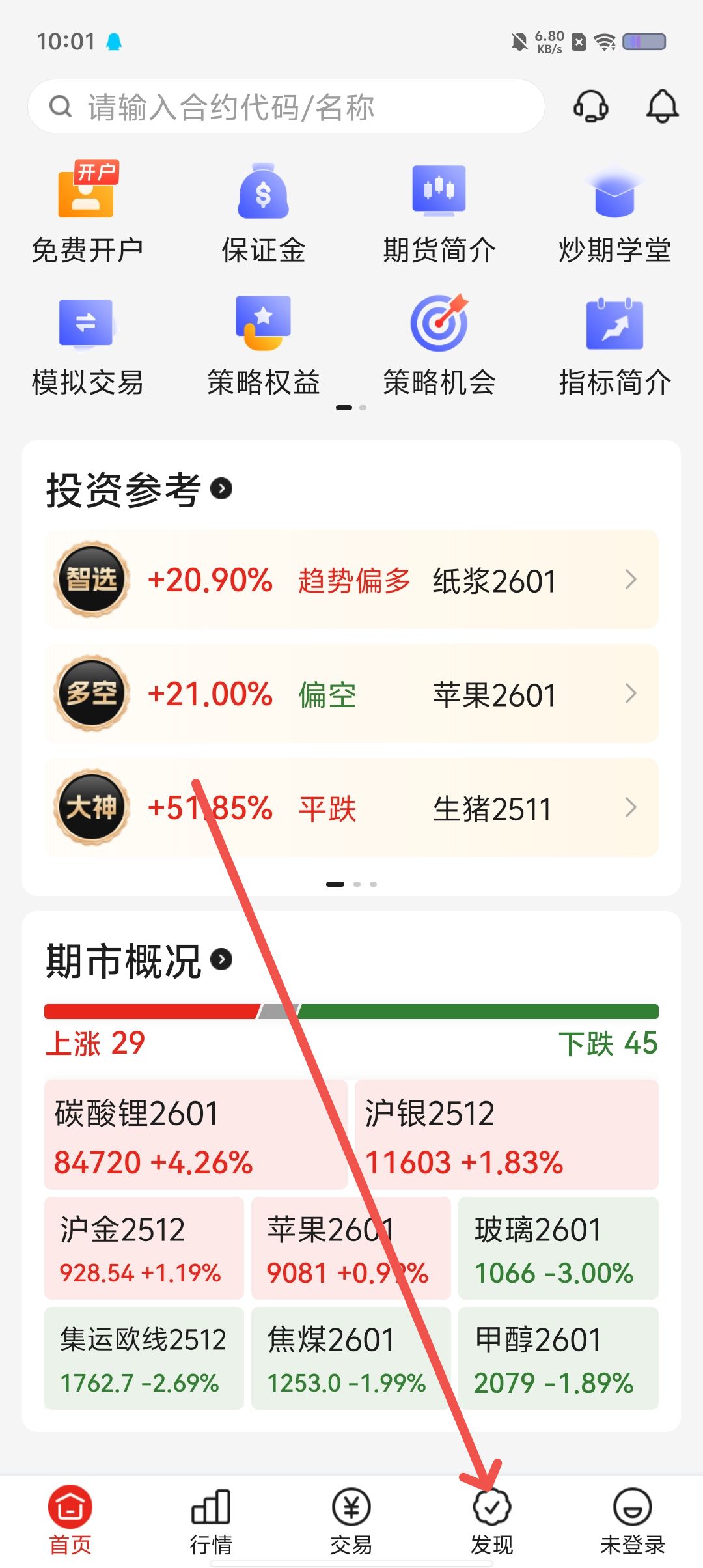Image resolution: width=703 pixels, height=1568 pixels.
Task: Start 模拟交易 simulated trading
Action: coord(87,346)
